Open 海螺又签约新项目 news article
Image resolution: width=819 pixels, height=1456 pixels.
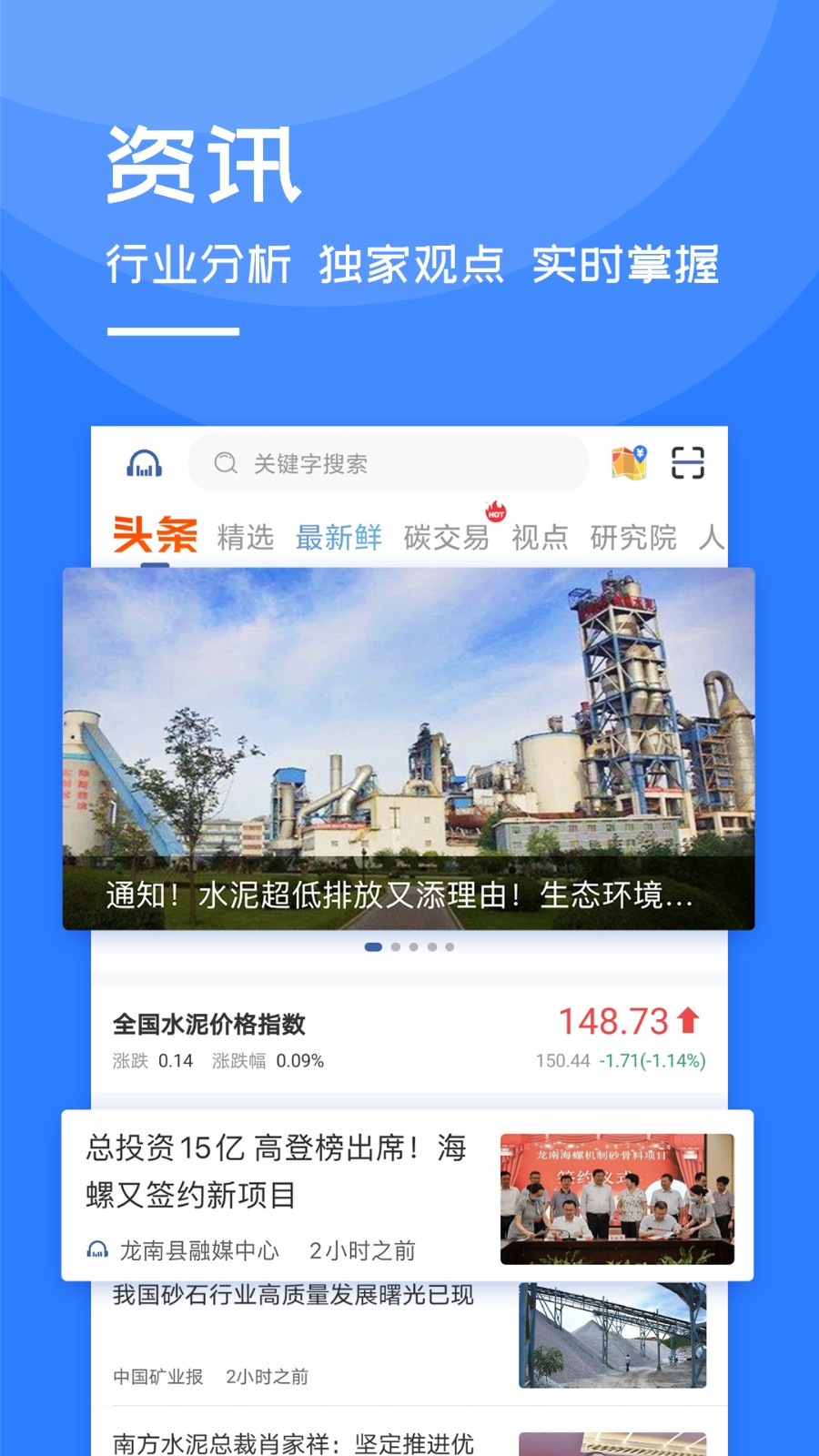click(x=273, y=1174)
